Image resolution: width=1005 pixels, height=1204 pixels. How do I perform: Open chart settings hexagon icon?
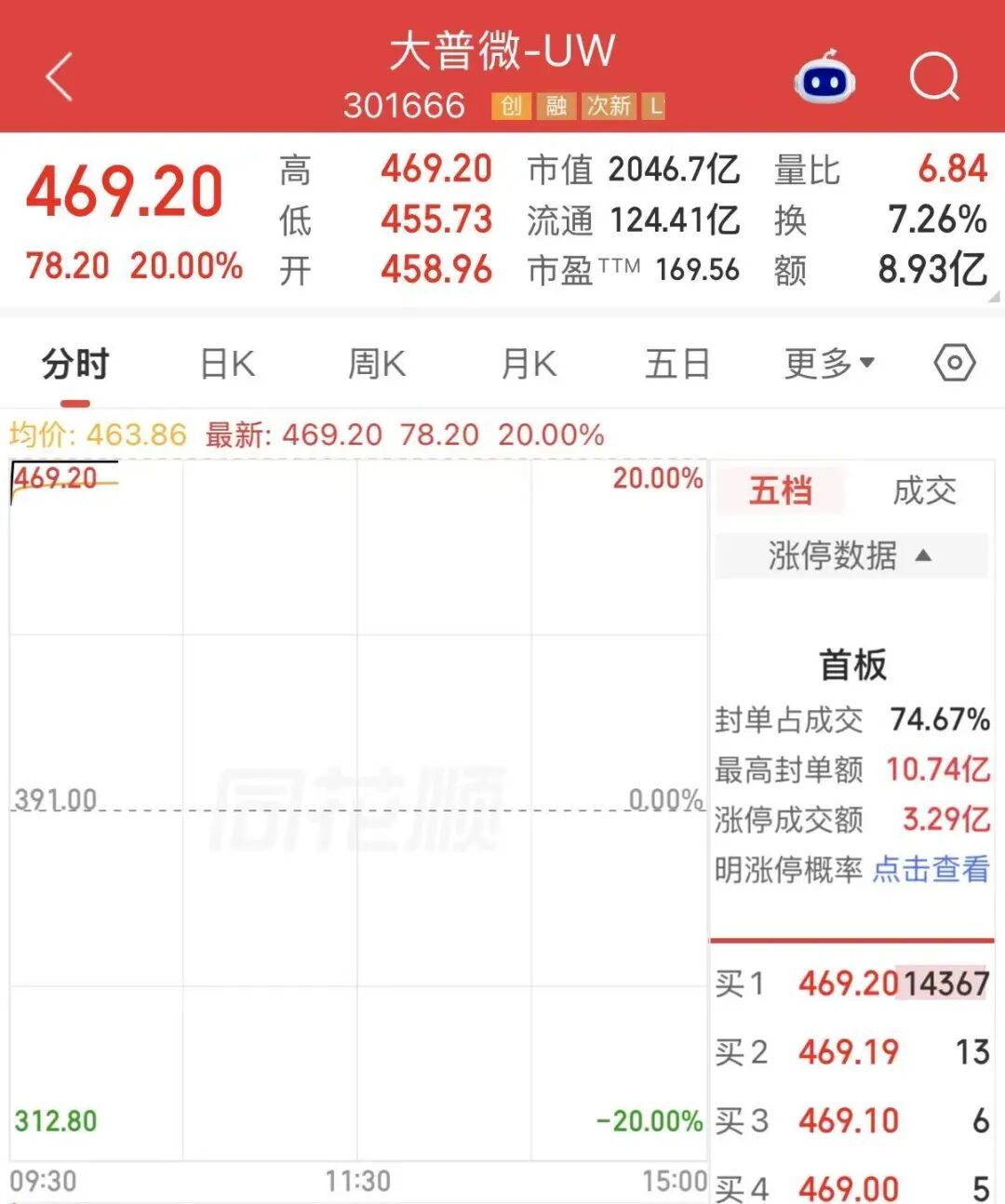pyautogui.click(x=955, y=363)
